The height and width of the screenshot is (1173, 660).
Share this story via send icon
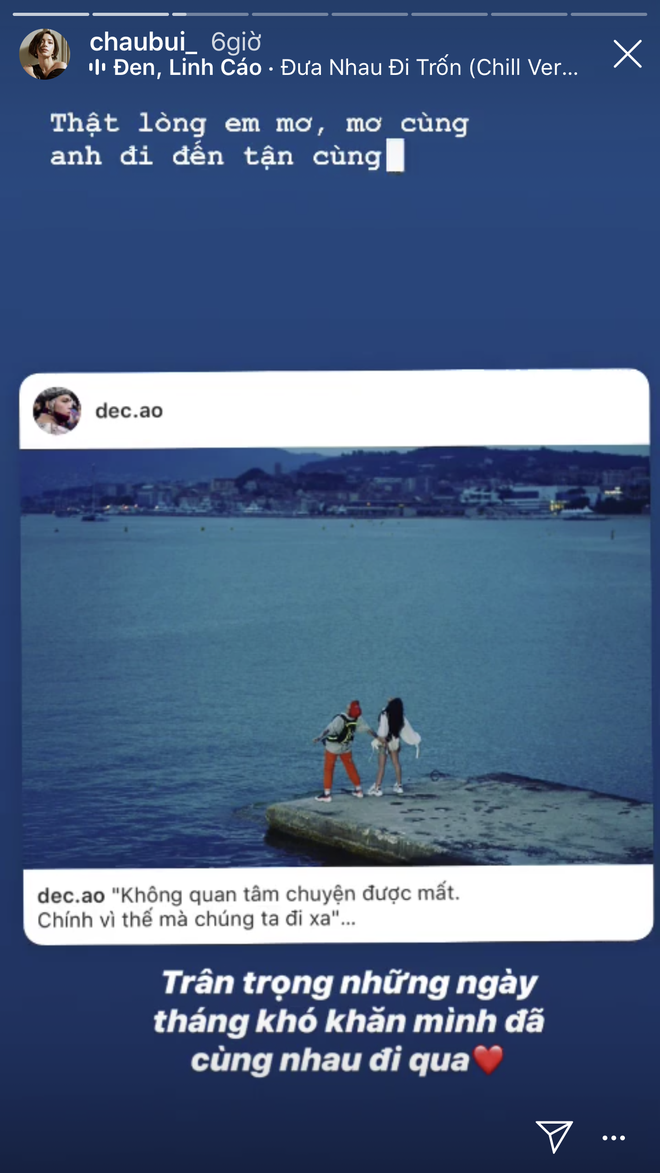[x=554, y=1135]
